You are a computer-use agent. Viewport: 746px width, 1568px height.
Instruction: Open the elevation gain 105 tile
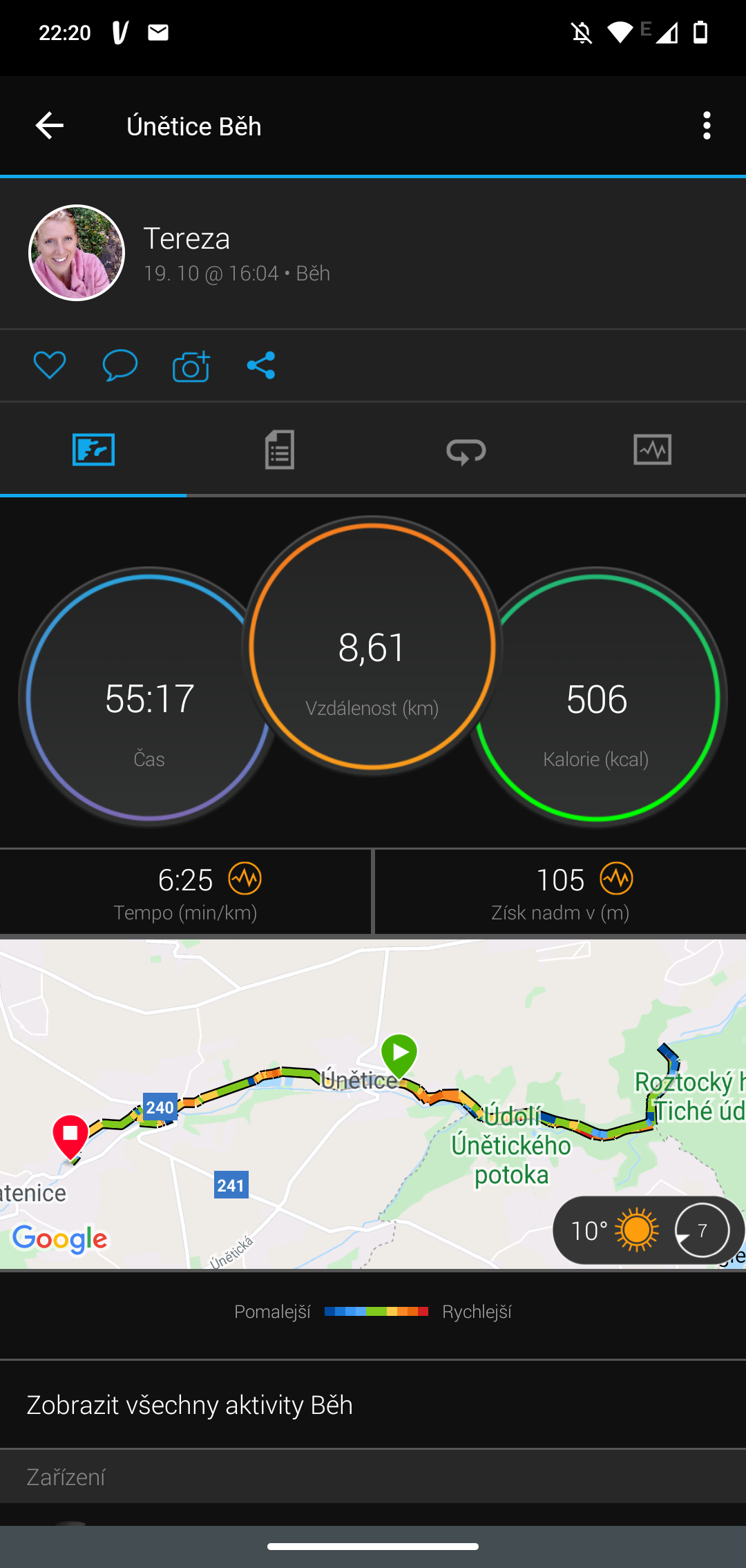coord(560,892)
